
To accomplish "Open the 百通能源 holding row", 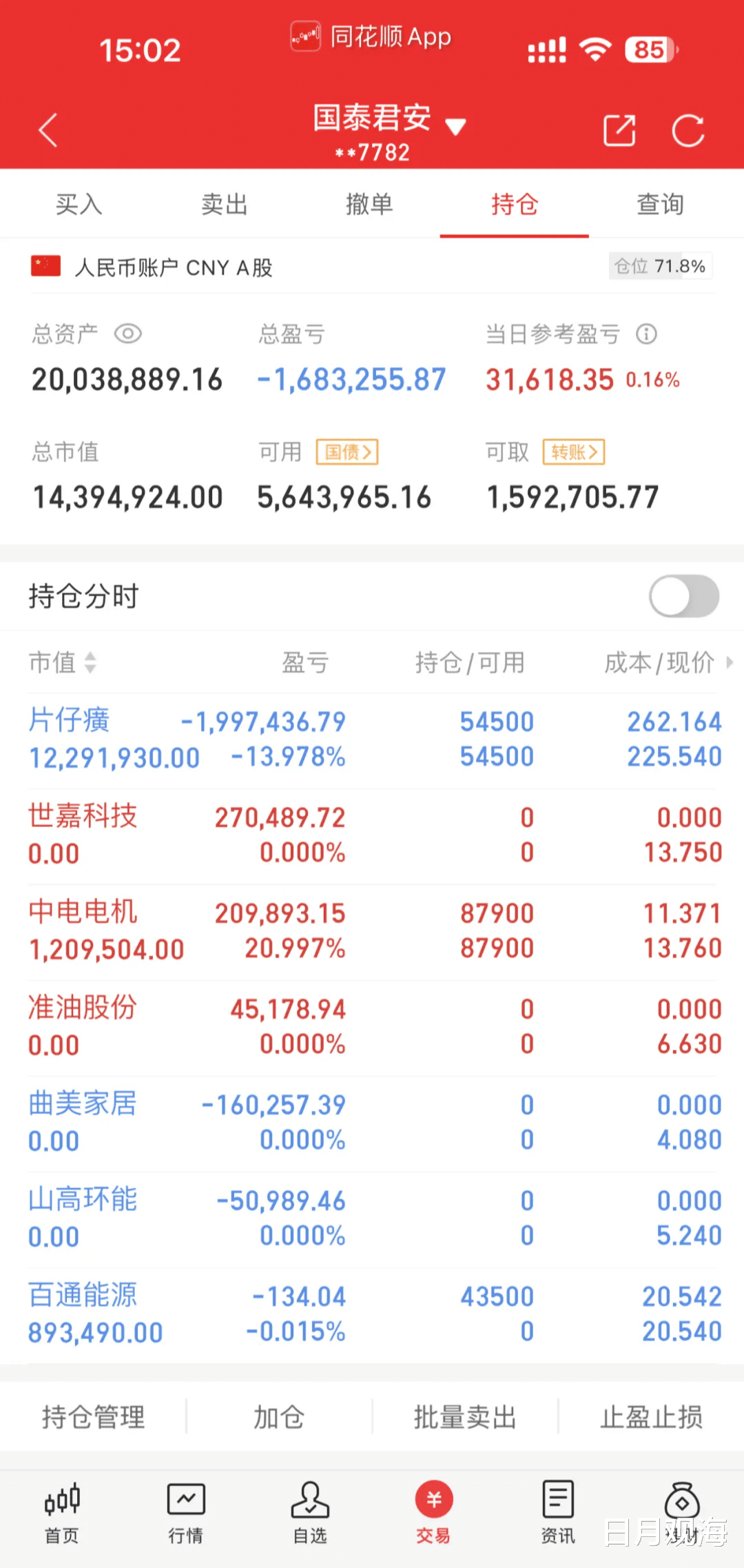I will pyautogui.click(x=372, y=1314).
